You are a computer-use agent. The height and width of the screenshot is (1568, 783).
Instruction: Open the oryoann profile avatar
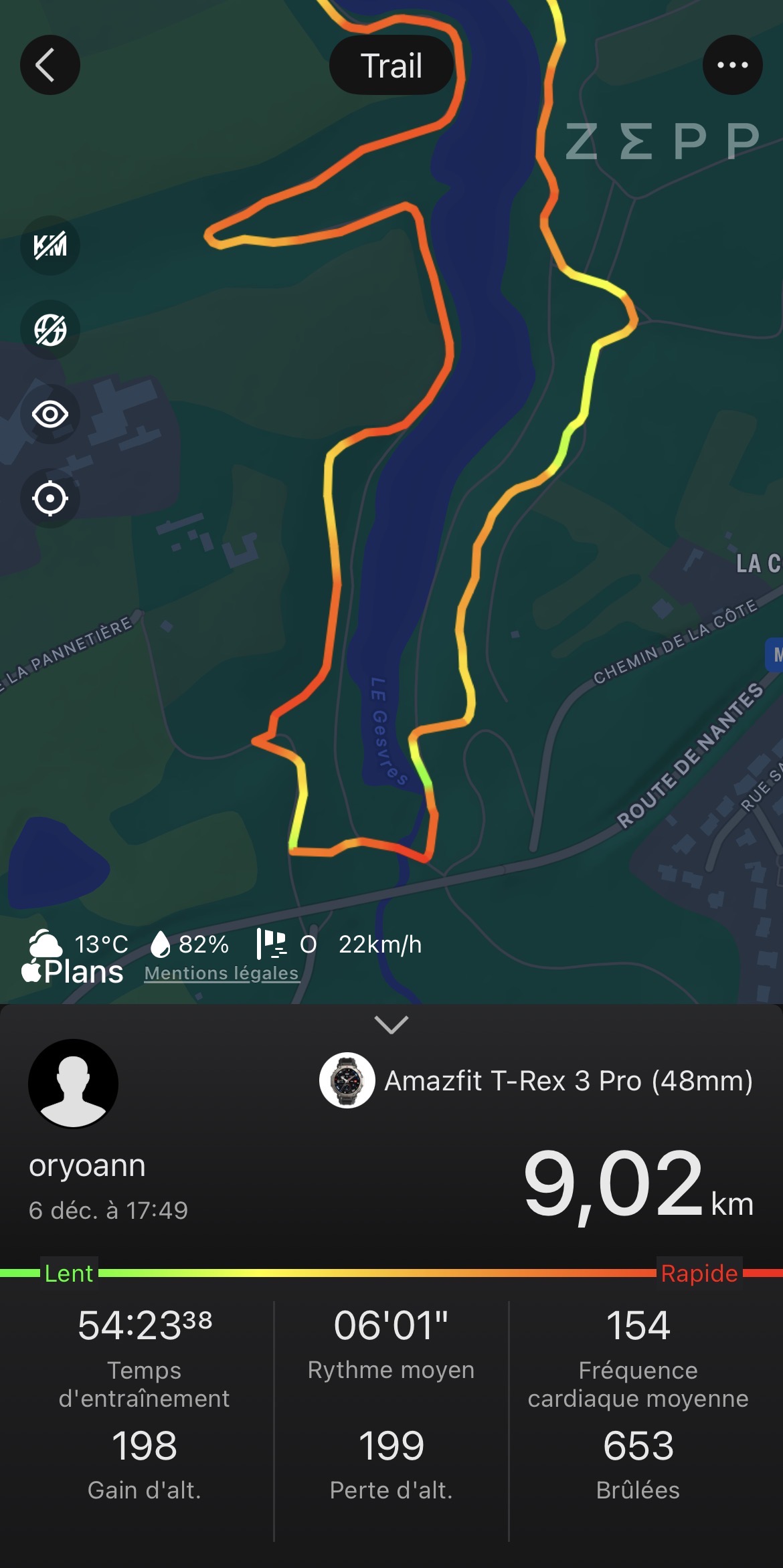click(x=73, y=1084)
